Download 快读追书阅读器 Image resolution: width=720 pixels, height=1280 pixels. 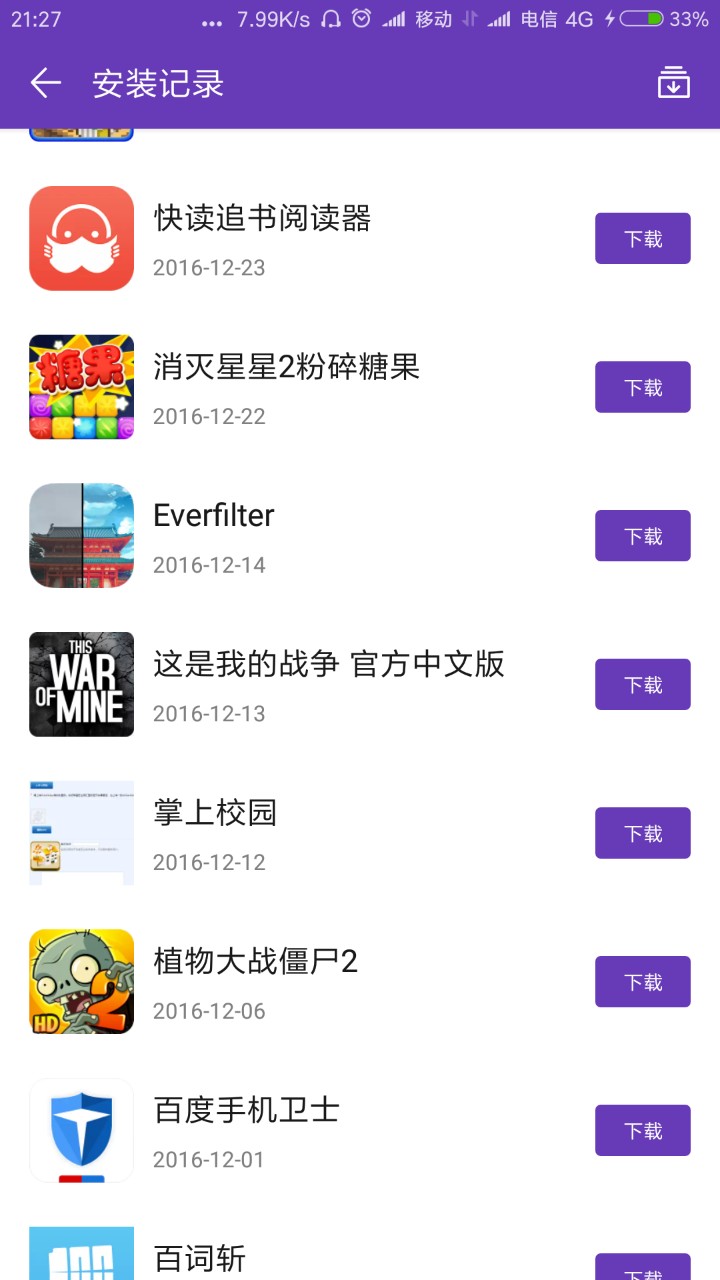[x=642, y=239]
